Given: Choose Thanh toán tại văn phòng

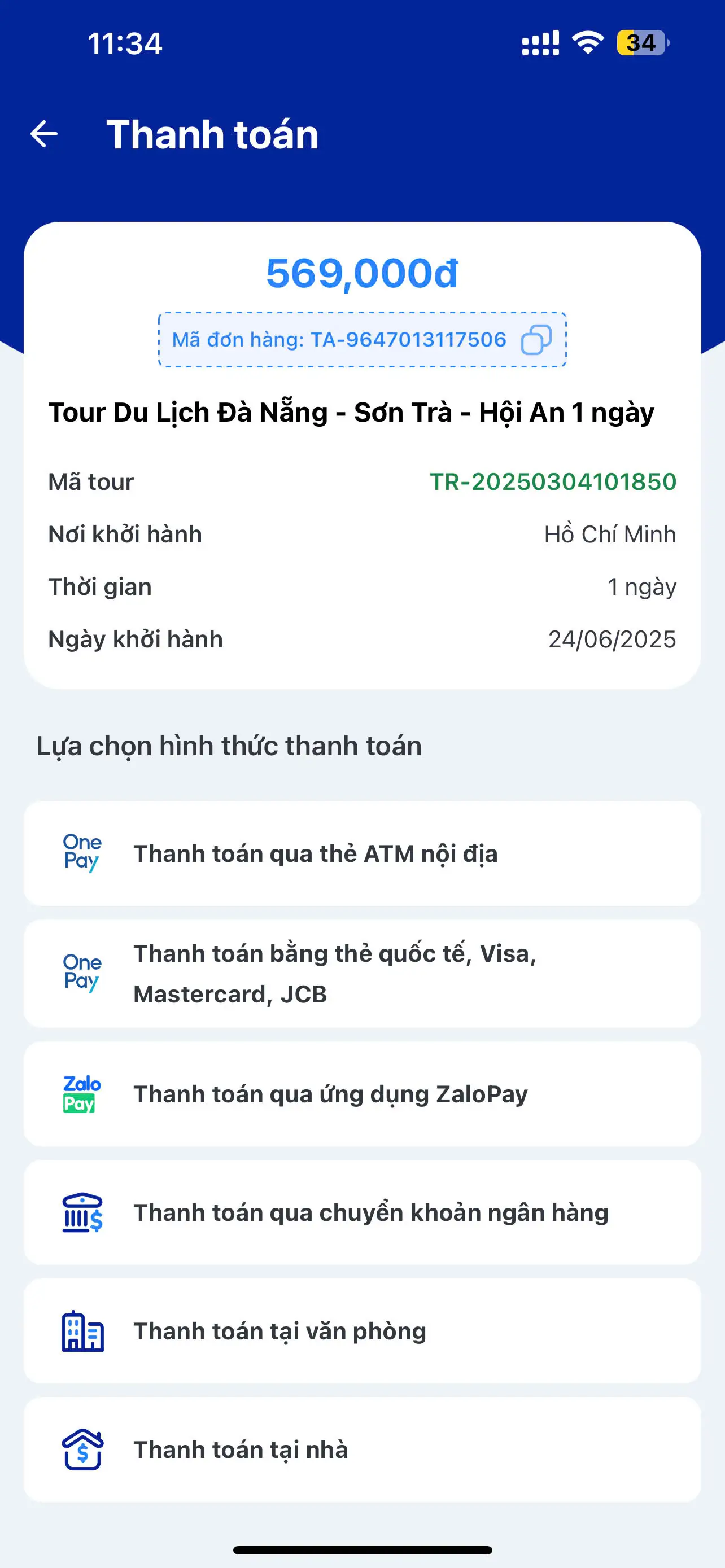Looking at the screenshot, I should [x=362, y=1331].
